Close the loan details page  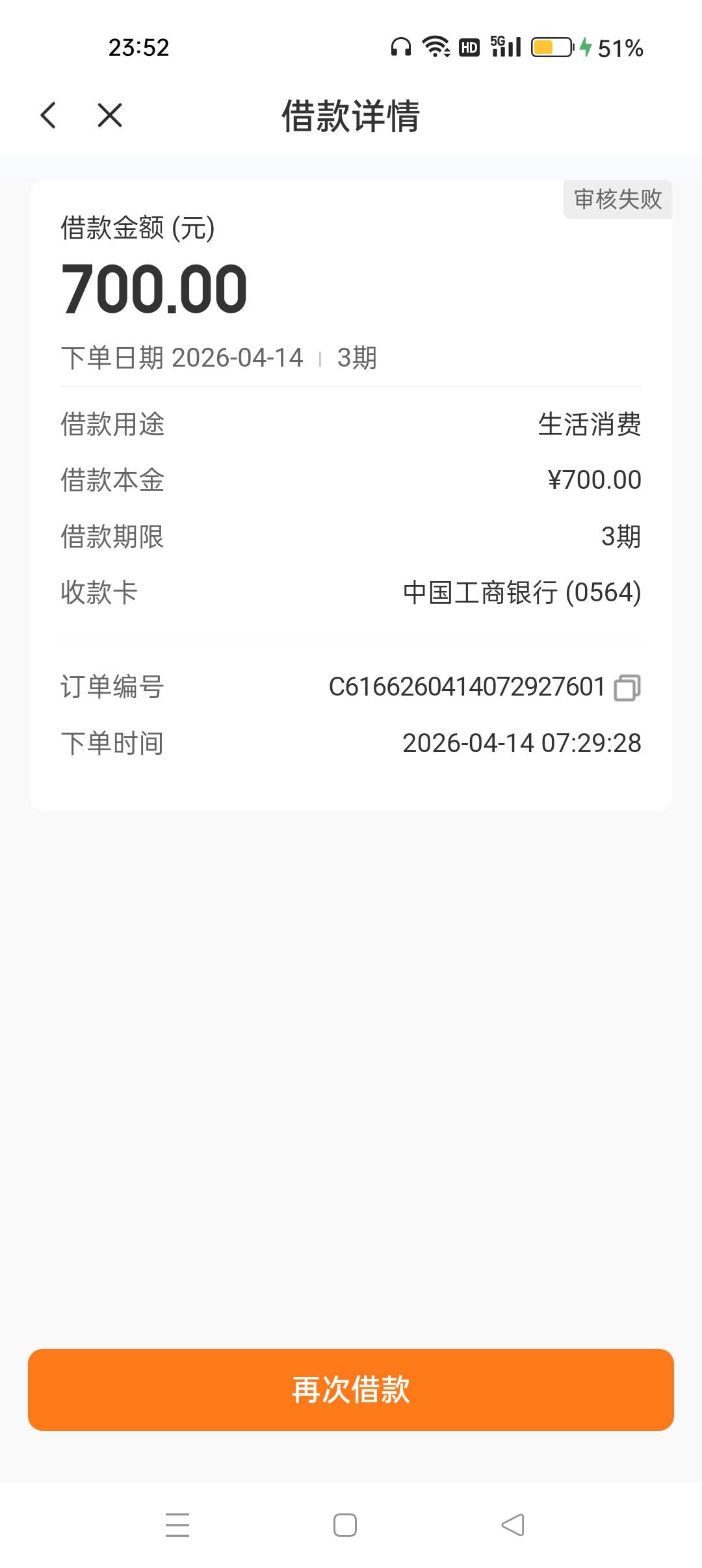110,115
